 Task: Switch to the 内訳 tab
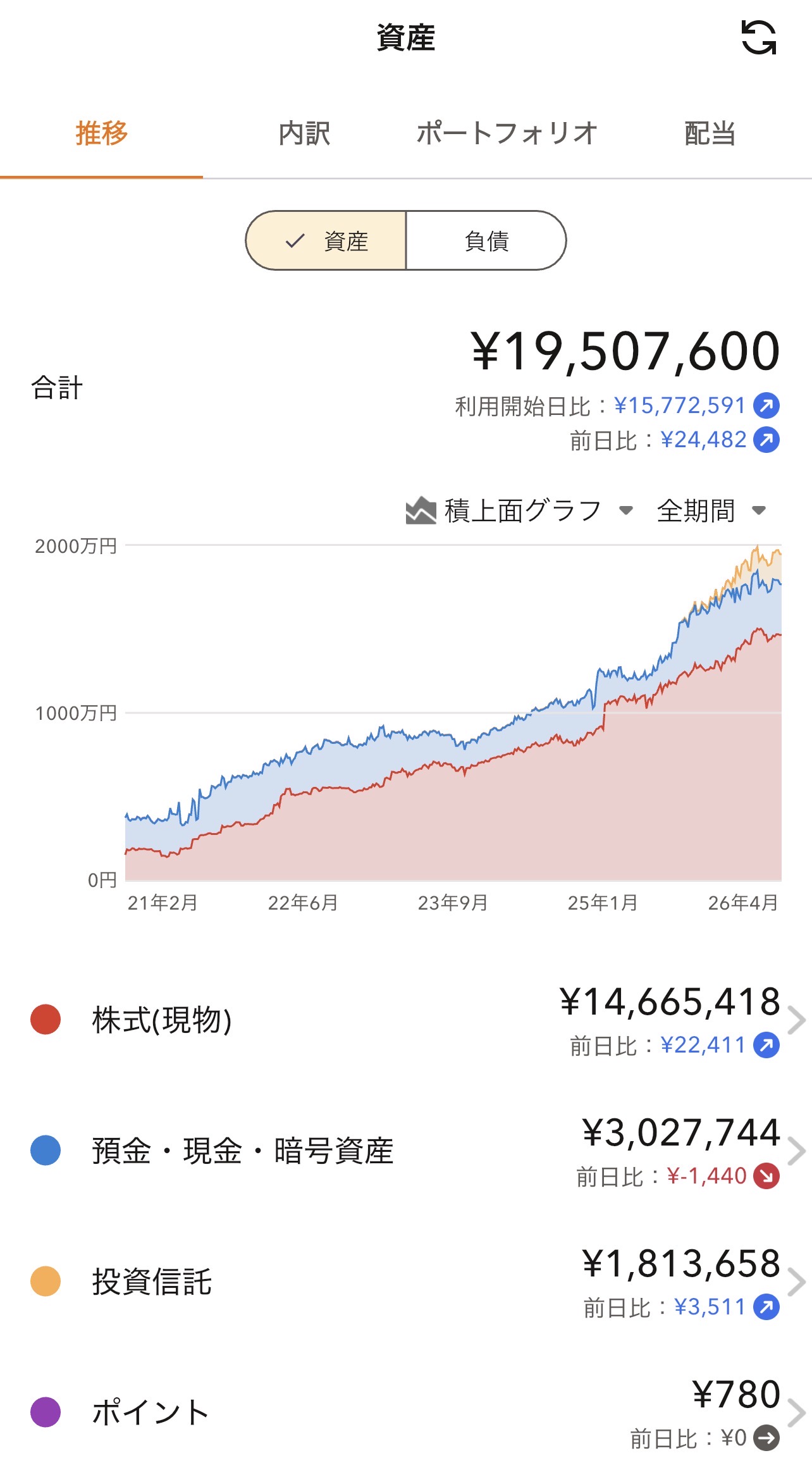(x=304, y=133)
